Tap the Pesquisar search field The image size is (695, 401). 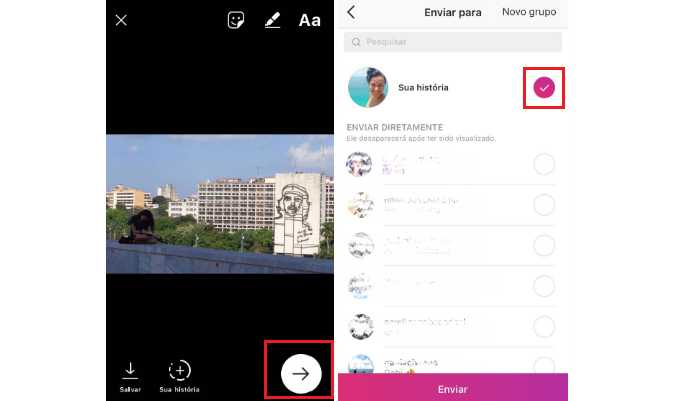[453, 43]
